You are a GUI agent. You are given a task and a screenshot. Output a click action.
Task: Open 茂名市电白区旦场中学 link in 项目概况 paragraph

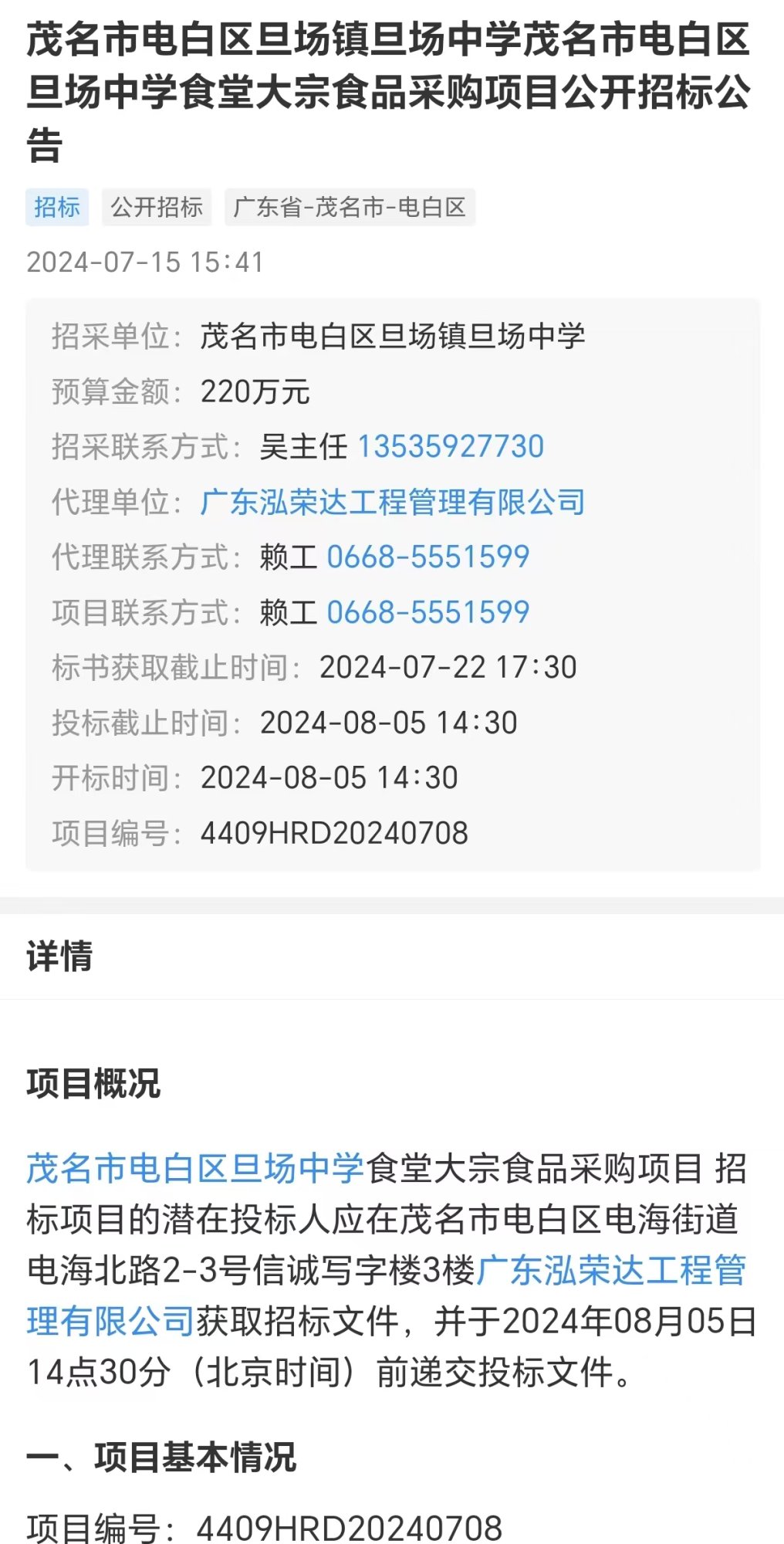point(195,1169)
